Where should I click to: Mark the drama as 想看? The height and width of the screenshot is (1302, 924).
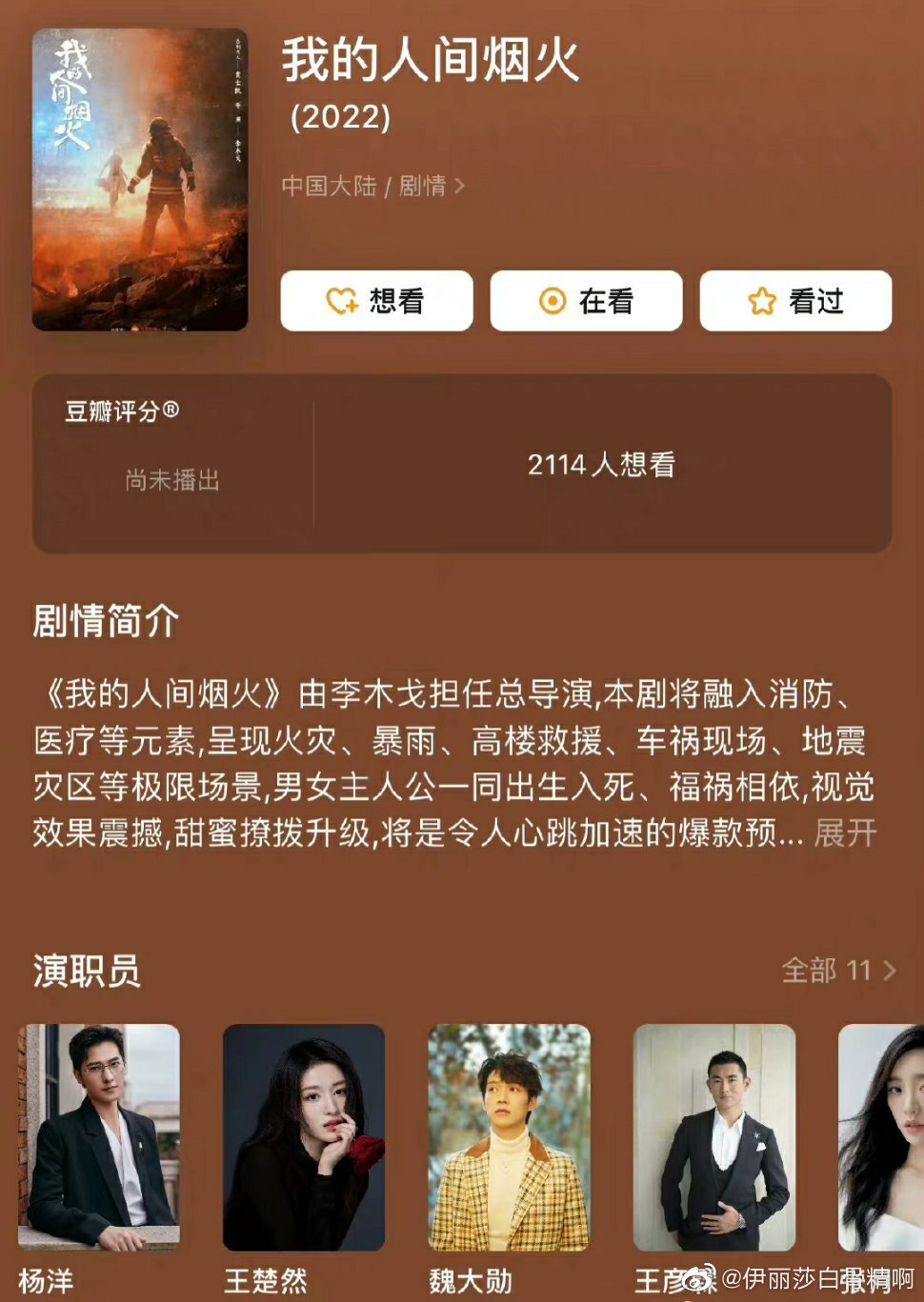(x=376, y=301)
